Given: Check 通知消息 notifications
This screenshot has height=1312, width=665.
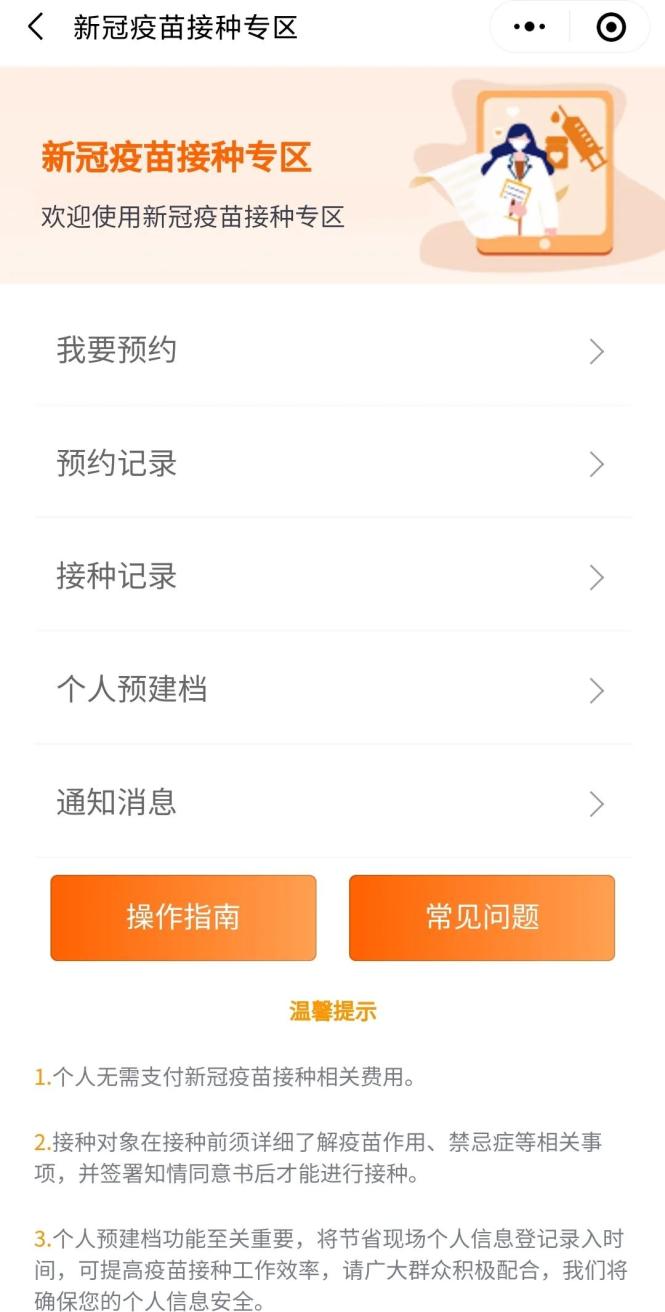Looking at the screenshot, I should (x=332, y=803).
